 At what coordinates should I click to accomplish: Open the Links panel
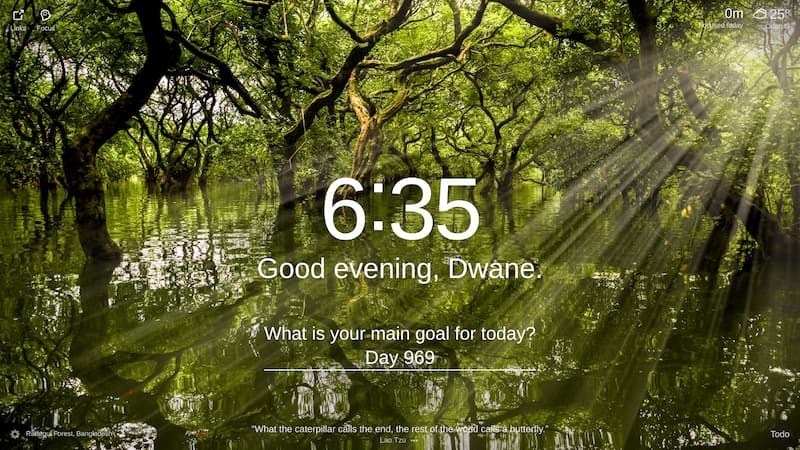coord(18,19)
